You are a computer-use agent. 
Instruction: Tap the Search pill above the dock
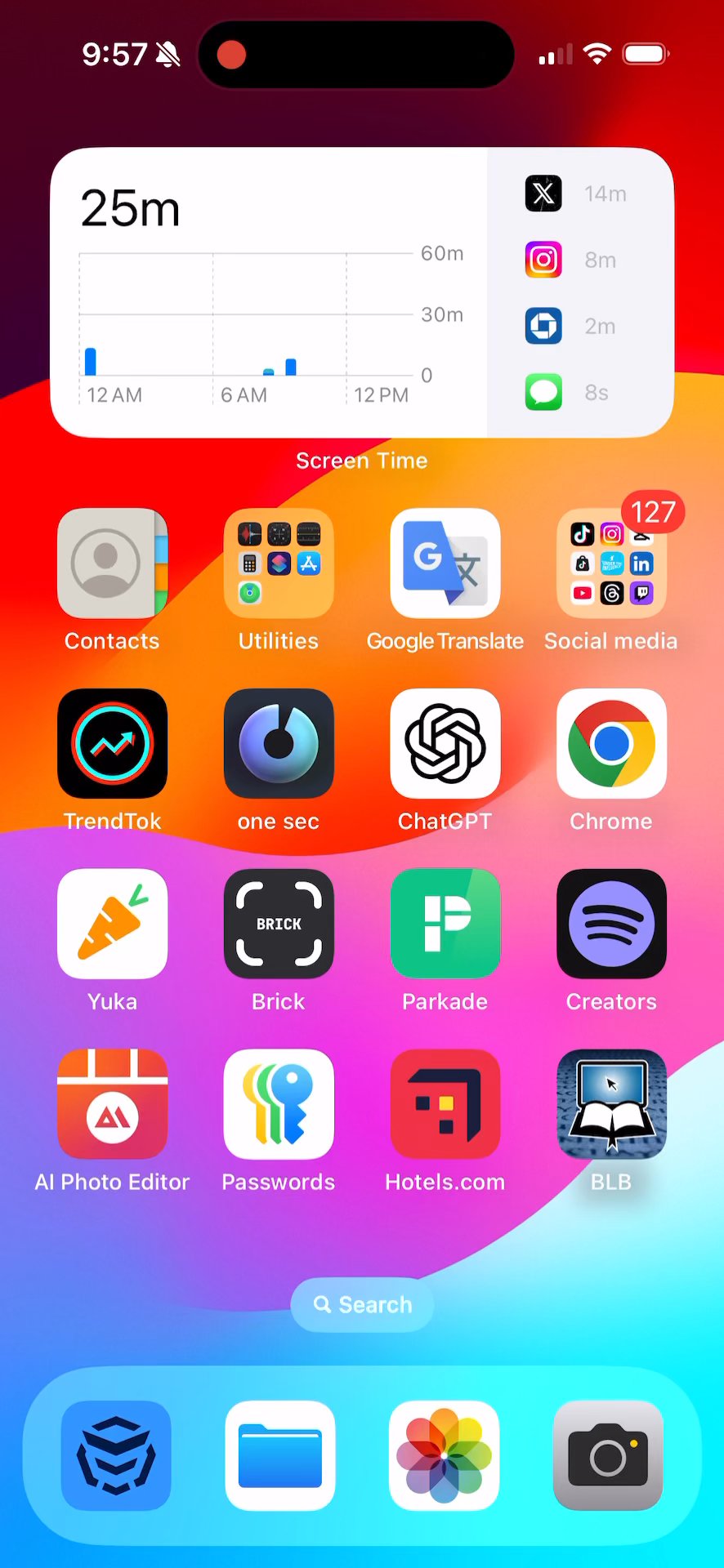point(362,1304)
